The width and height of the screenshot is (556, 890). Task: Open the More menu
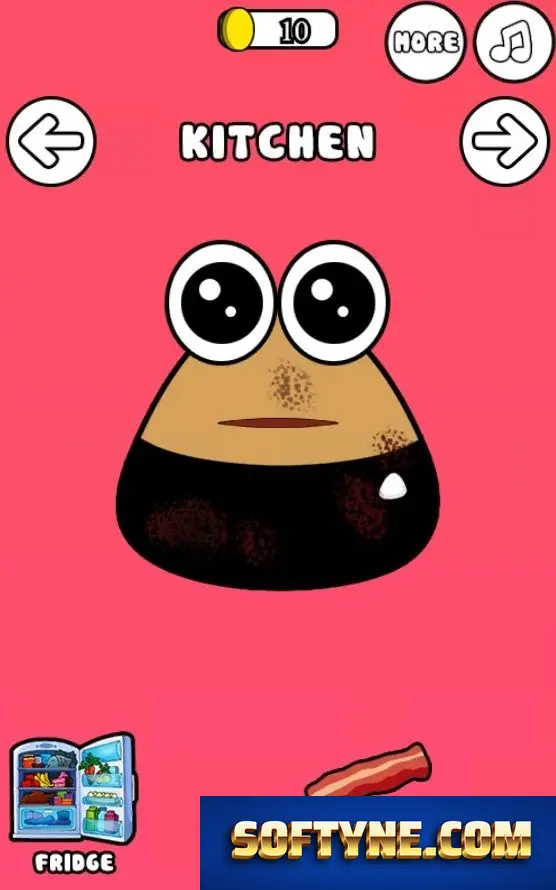pyautogui.click(x=426, y=42)
